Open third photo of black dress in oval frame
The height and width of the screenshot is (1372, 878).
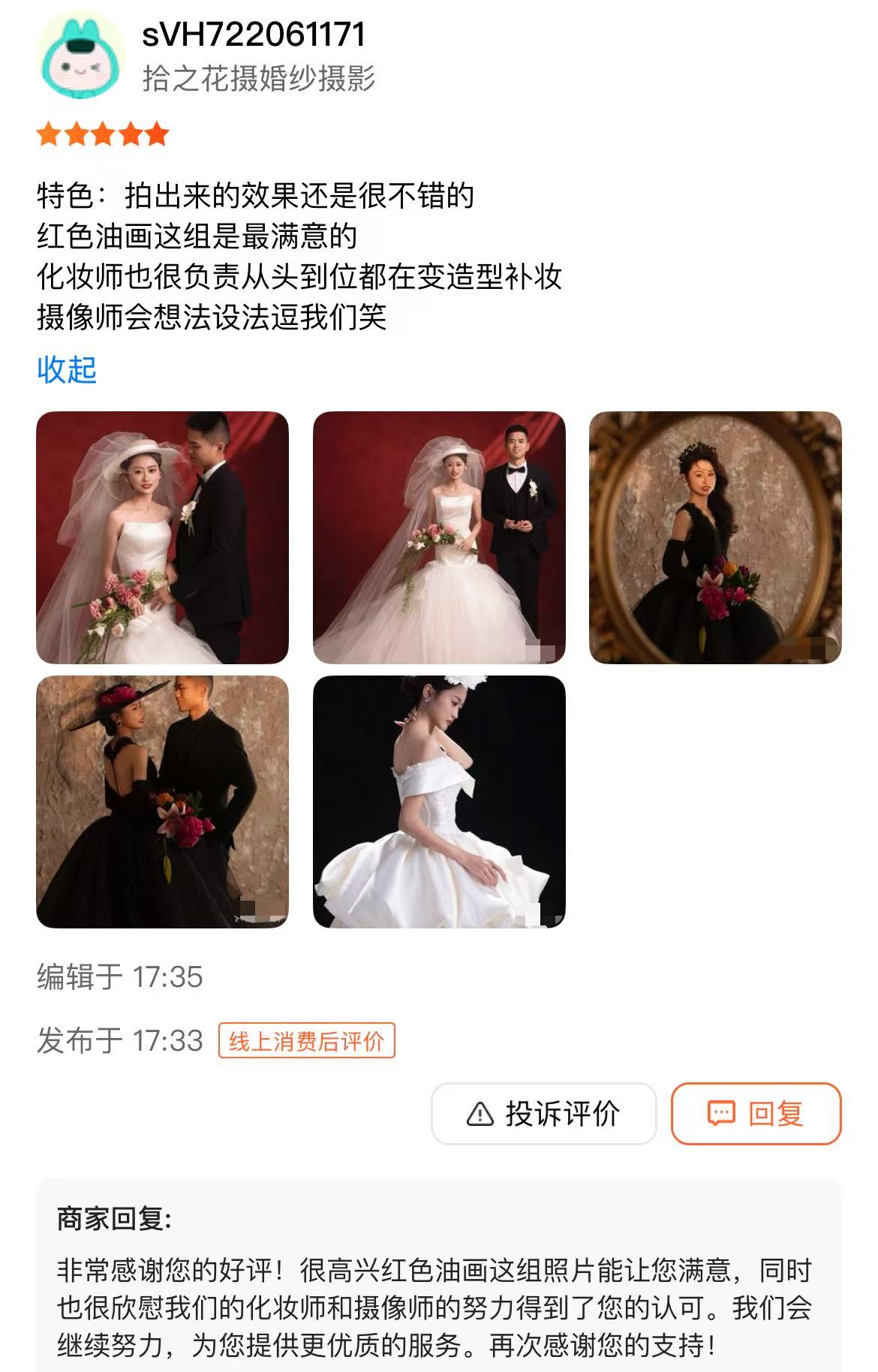tap(715, 537)
